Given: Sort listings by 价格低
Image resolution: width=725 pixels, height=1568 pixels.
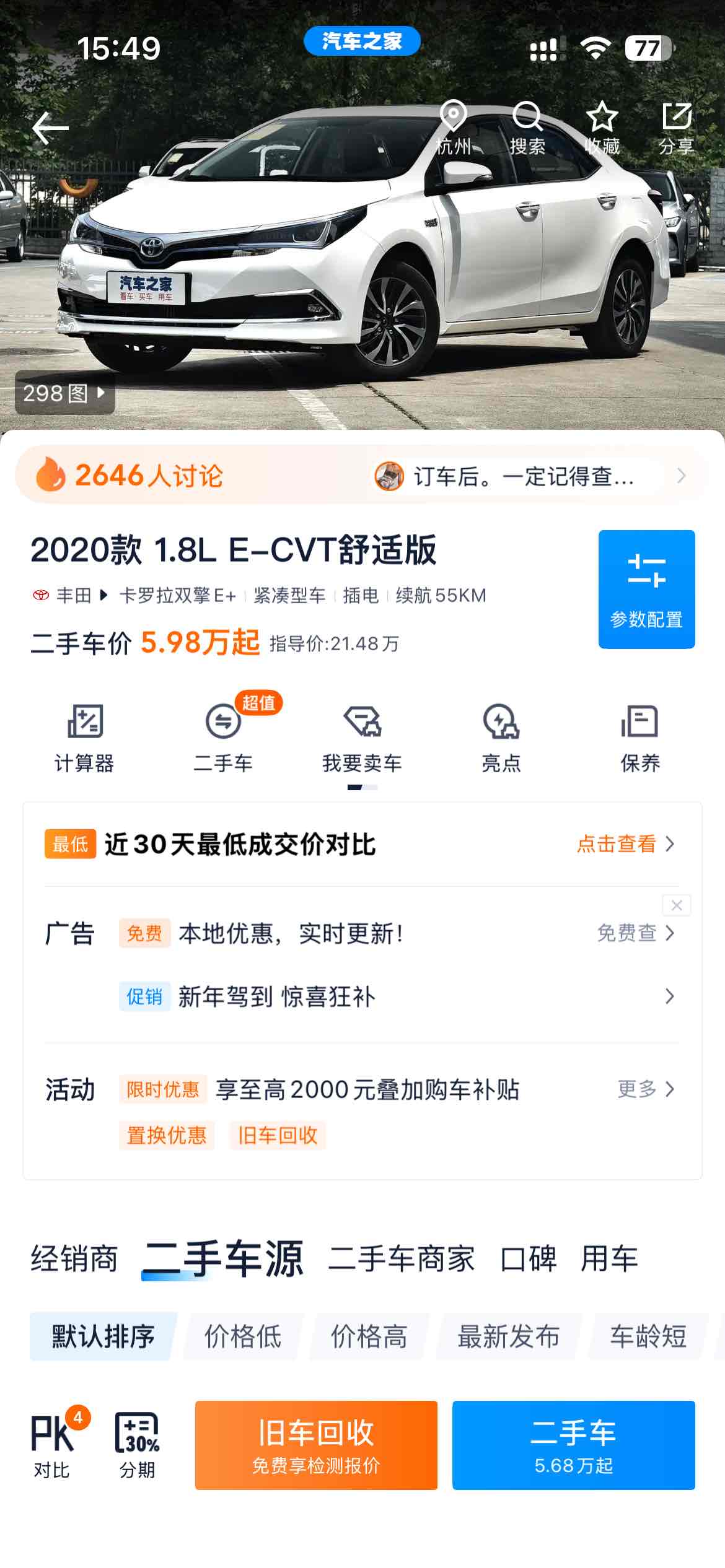Looking at the screenshot, I should (x=243, y=1336).
